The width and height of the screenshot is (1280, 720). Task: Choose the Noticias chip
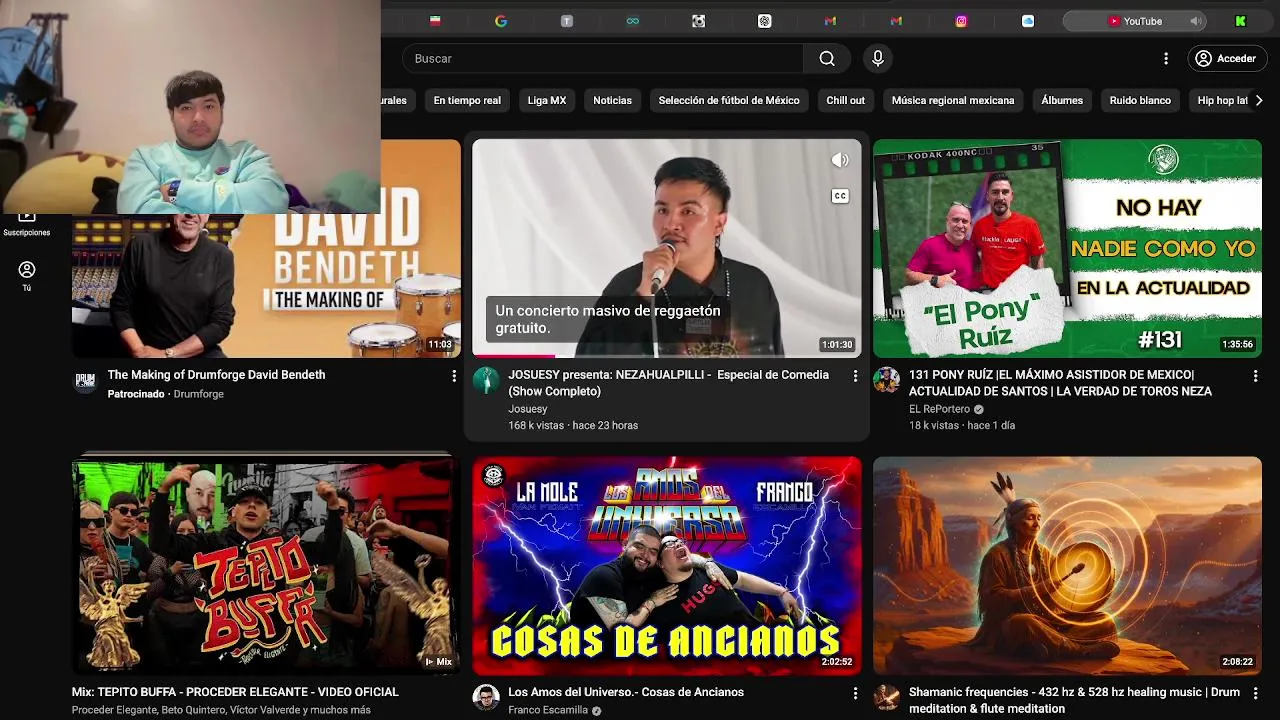612,100
